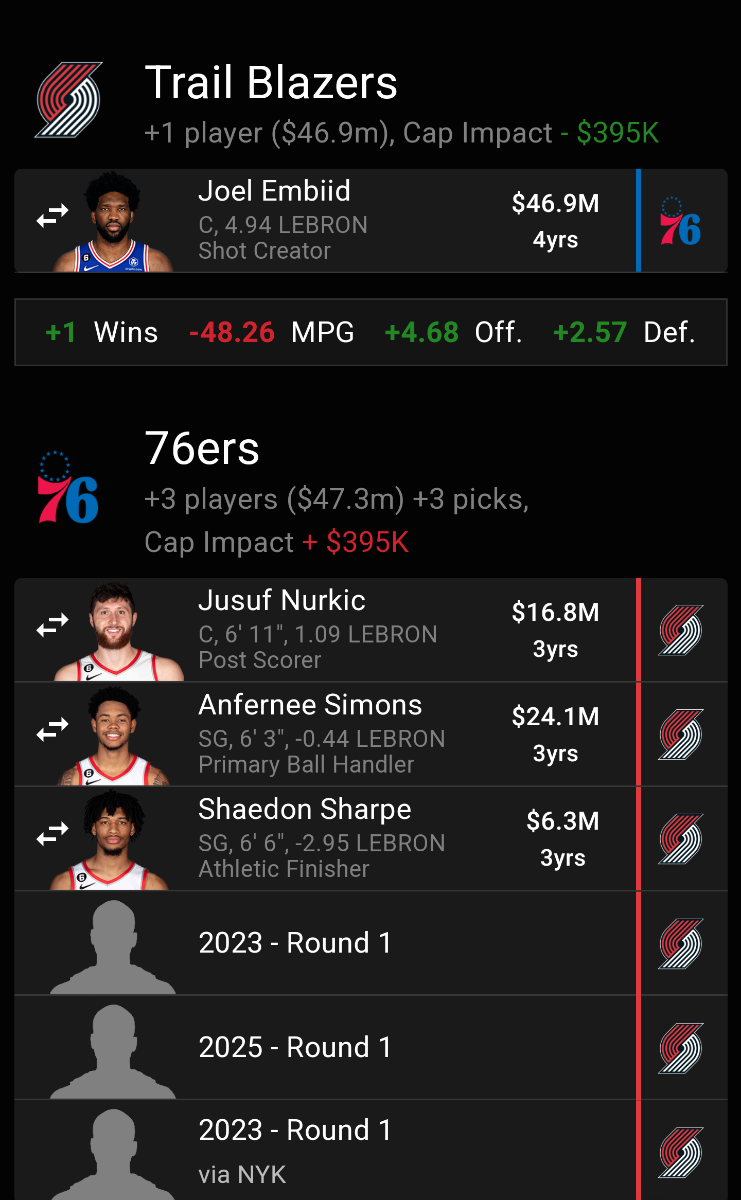The image size is (741, 1200).
Task: Tap the swap arrows beside Jusuf Nurkic
Action: (x=52, y=626)
